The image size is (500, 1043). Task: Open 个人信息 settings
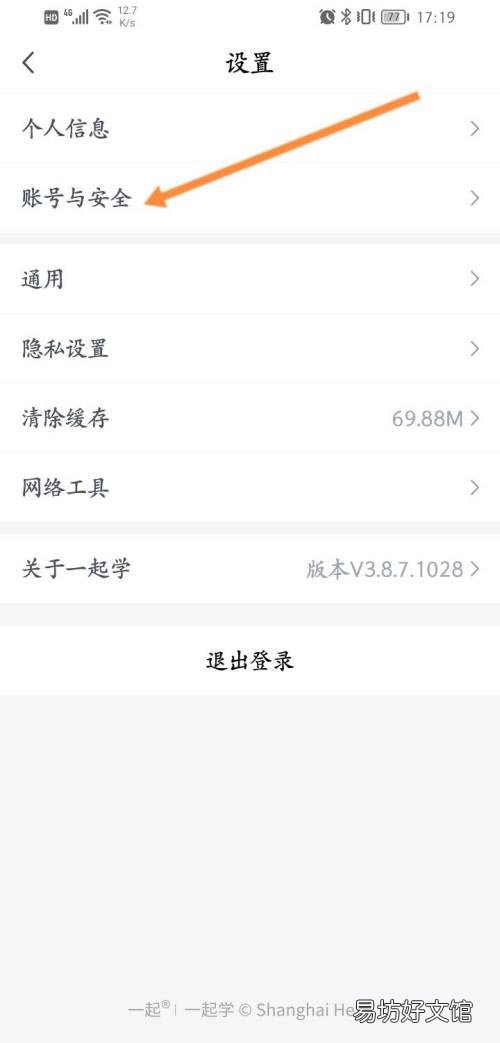(250, 128)
